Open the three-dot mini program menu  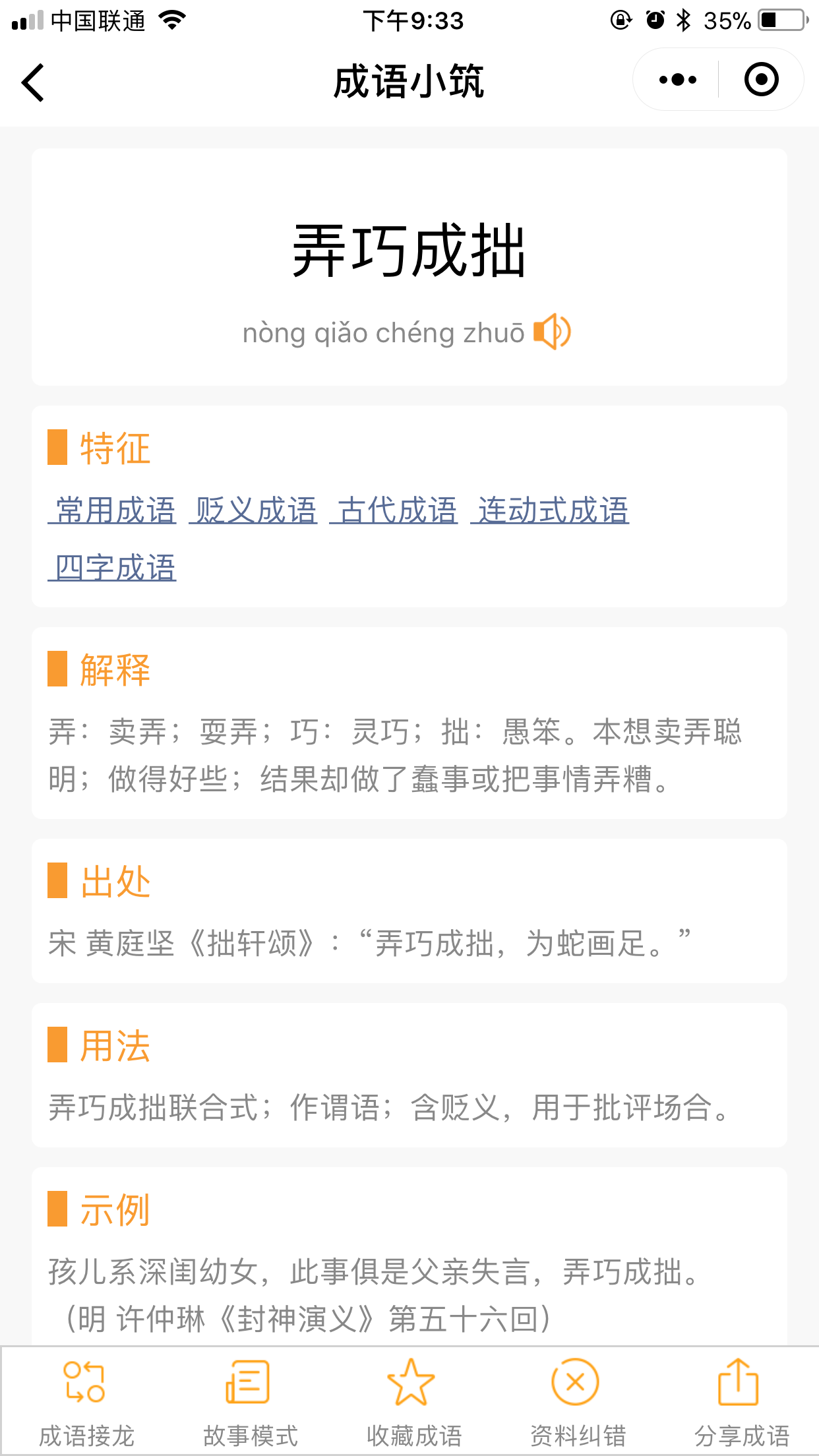[677, 80]
